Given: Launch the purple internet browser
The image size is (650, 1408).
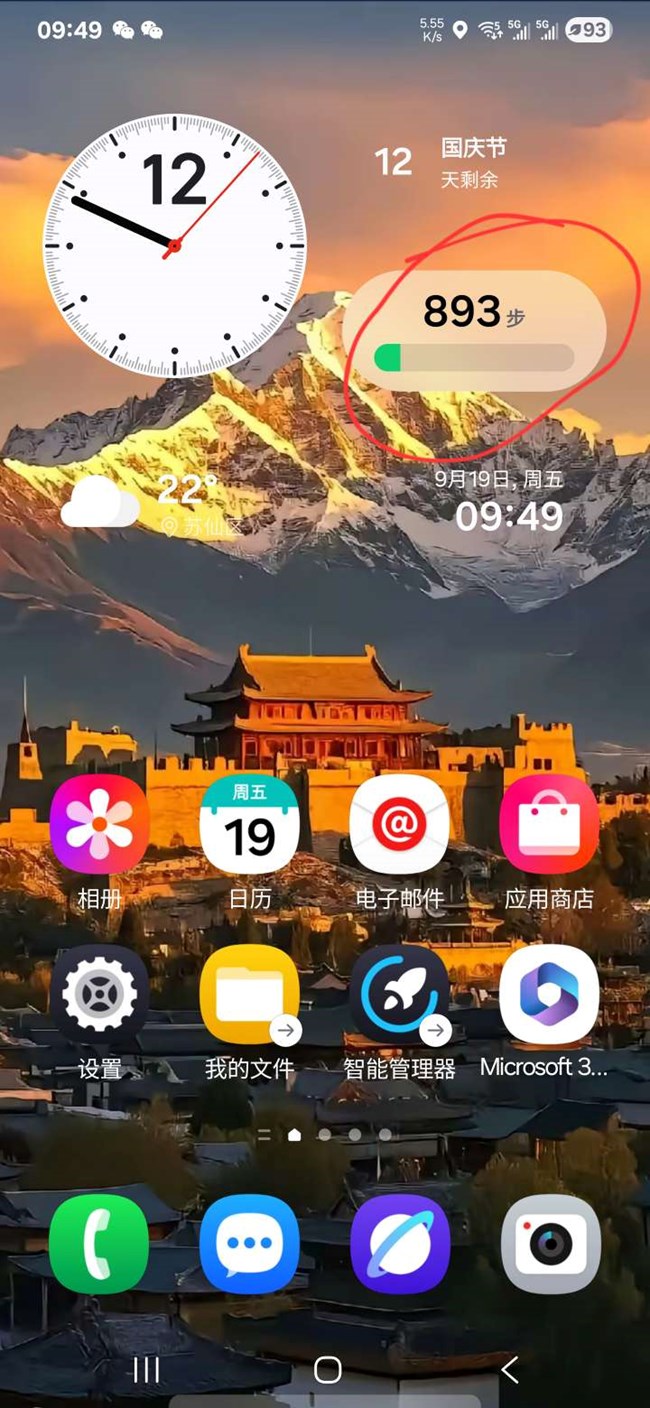Looking at the screenshot, I should click(x=399, y=1244).
